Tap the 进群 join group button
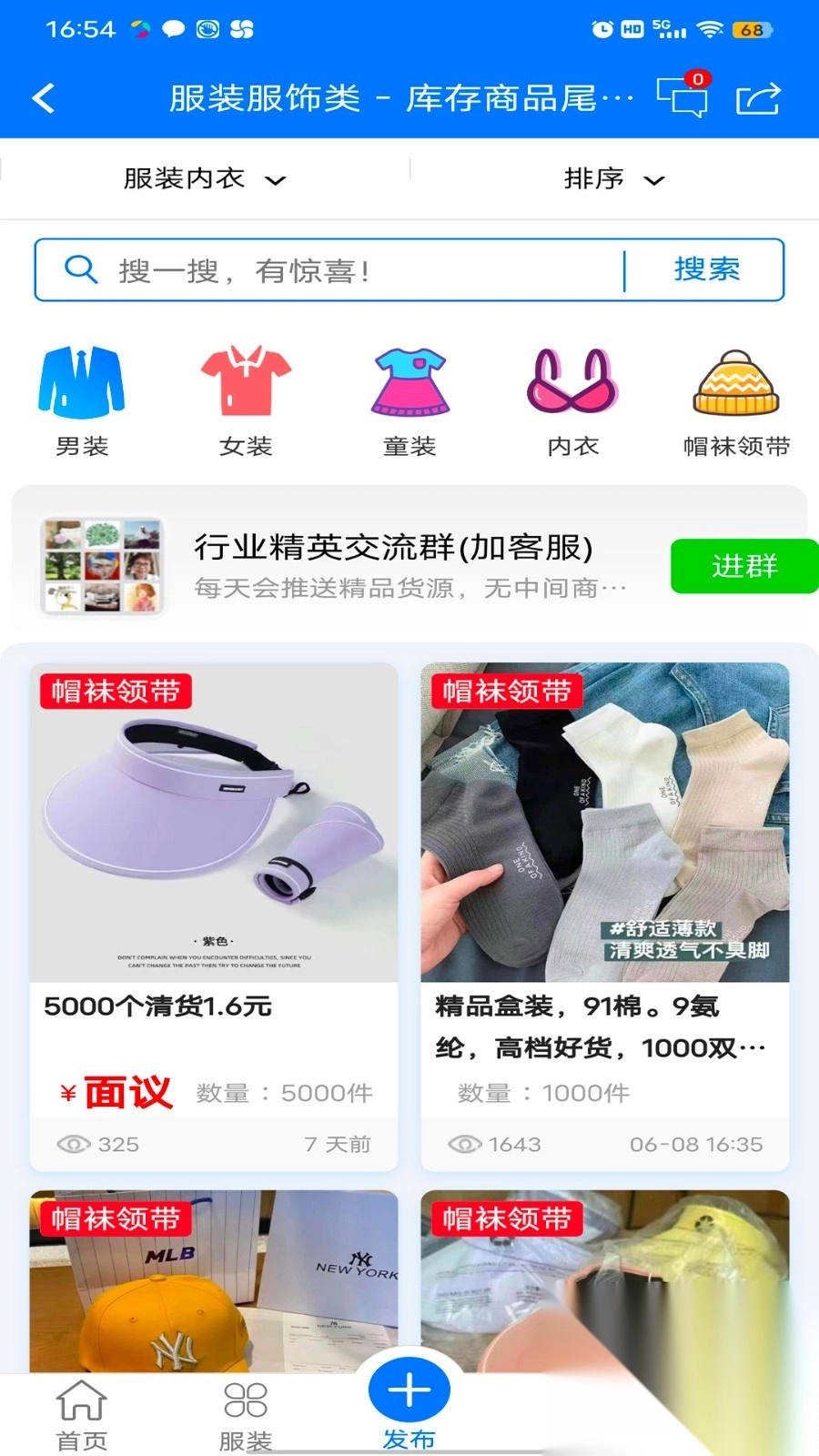 [x=743, y=566]
